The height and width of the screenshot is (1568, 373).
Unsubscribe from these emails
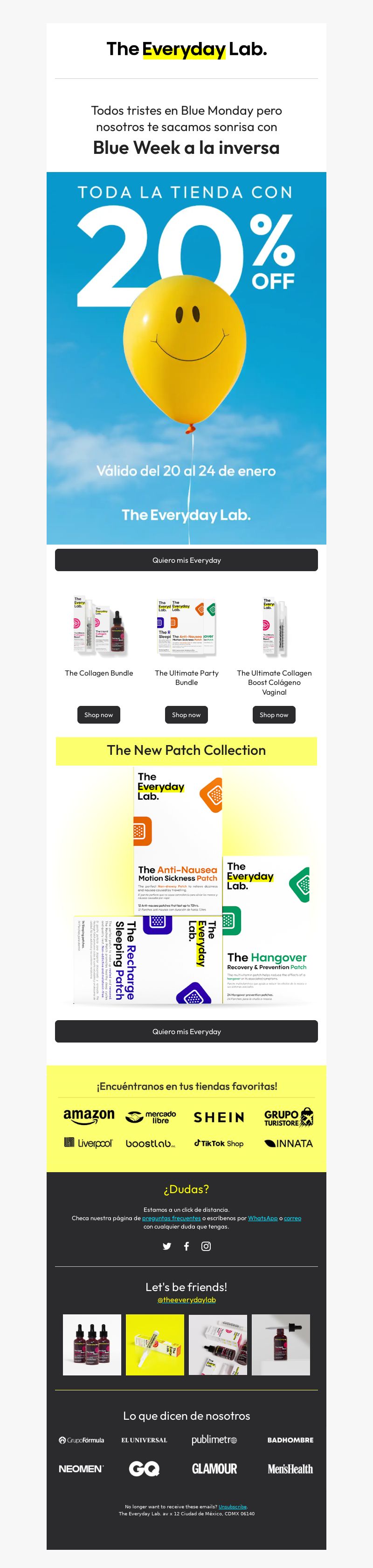pyautogui.click(x=233, y=1506)
